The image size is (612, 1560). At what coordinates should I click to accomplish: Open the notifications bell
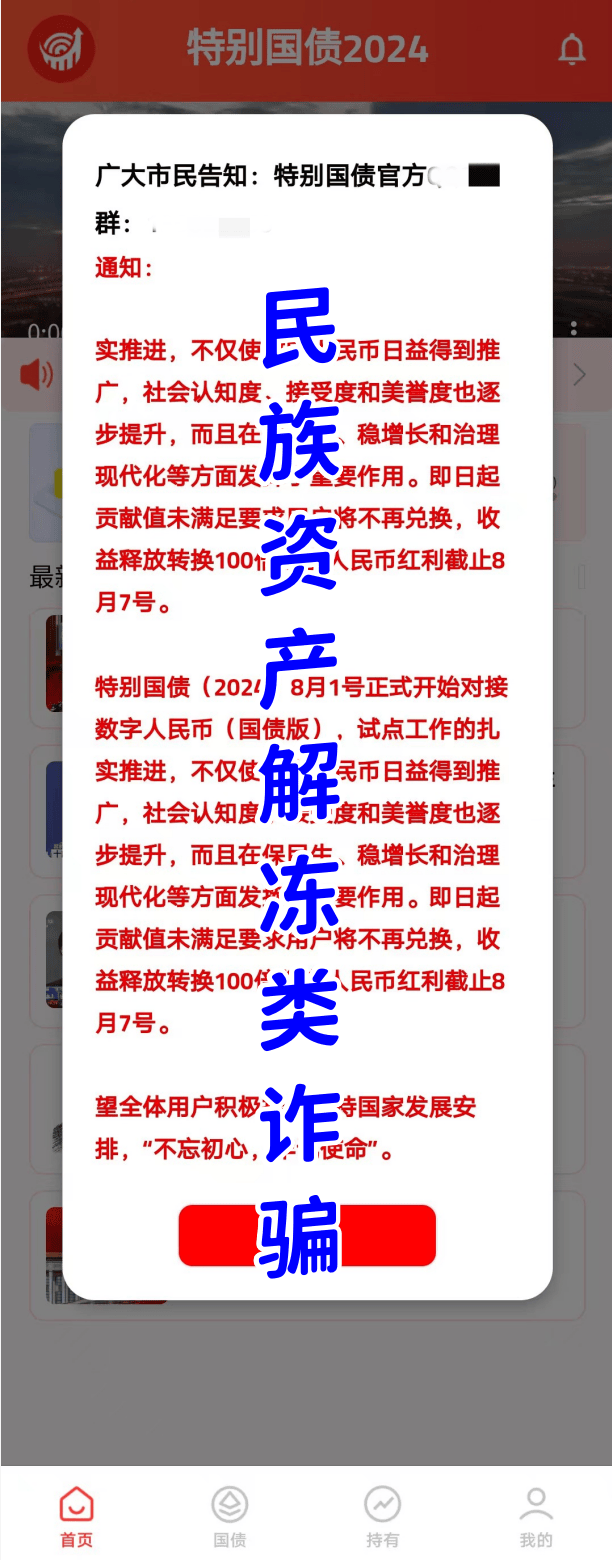click(571, 49)
